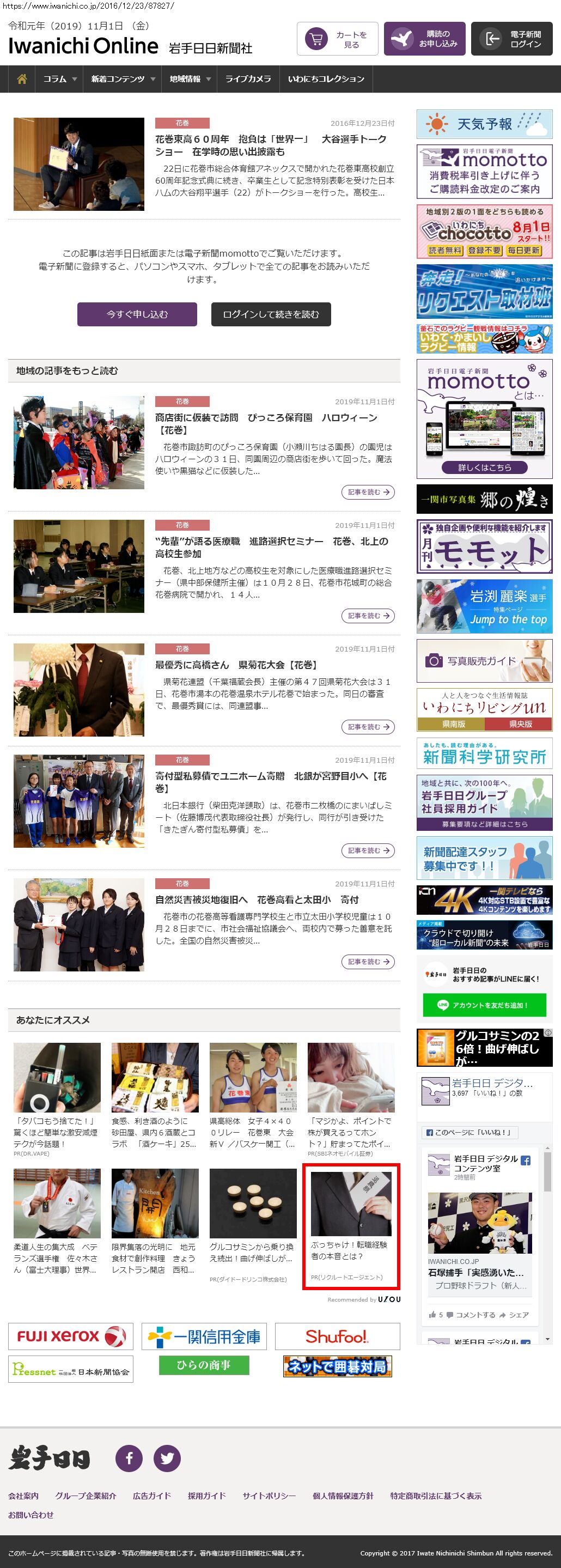Expand the コラム menu
Image resolution: width=561 pixels, height=1568 pixels.
tap(59, 79)
